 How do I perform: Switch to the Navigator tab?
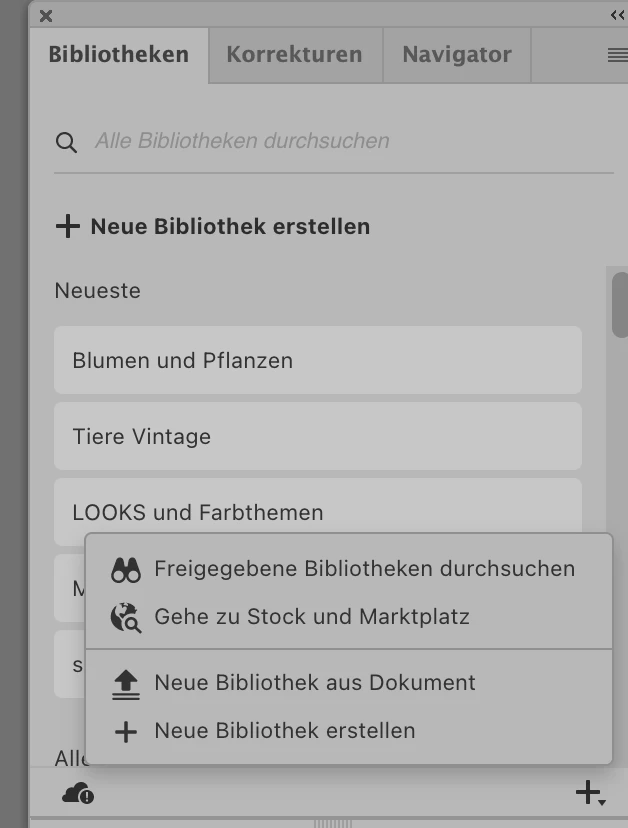click(456, 55)
